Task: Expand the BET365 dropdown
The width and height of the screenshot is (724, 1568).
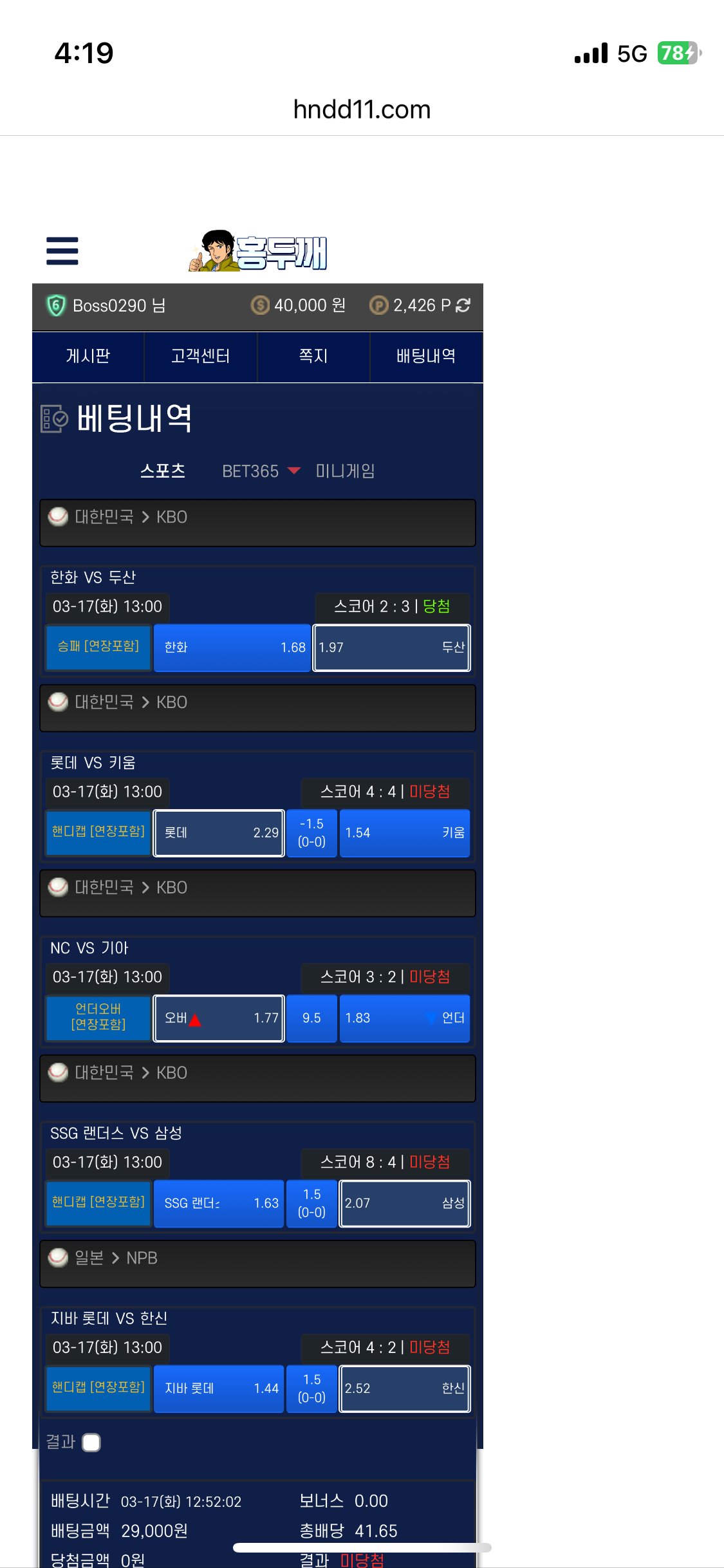Action: 261,471
